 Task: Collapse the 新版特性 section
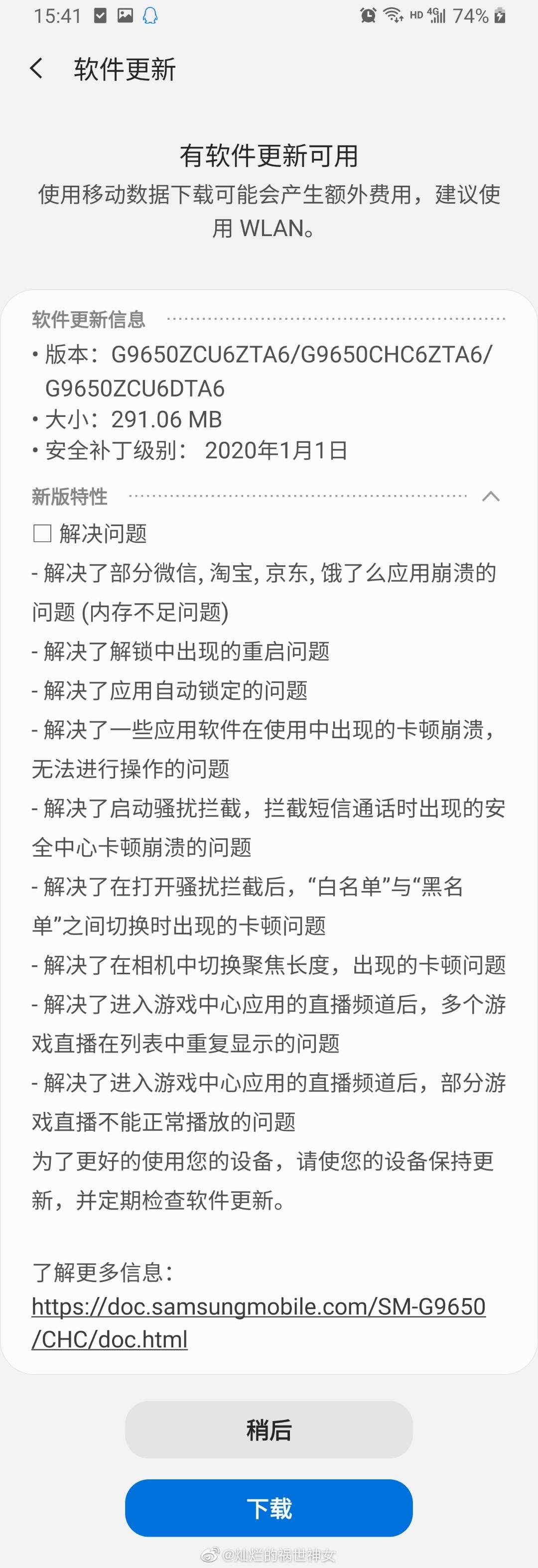coord(491,497)
